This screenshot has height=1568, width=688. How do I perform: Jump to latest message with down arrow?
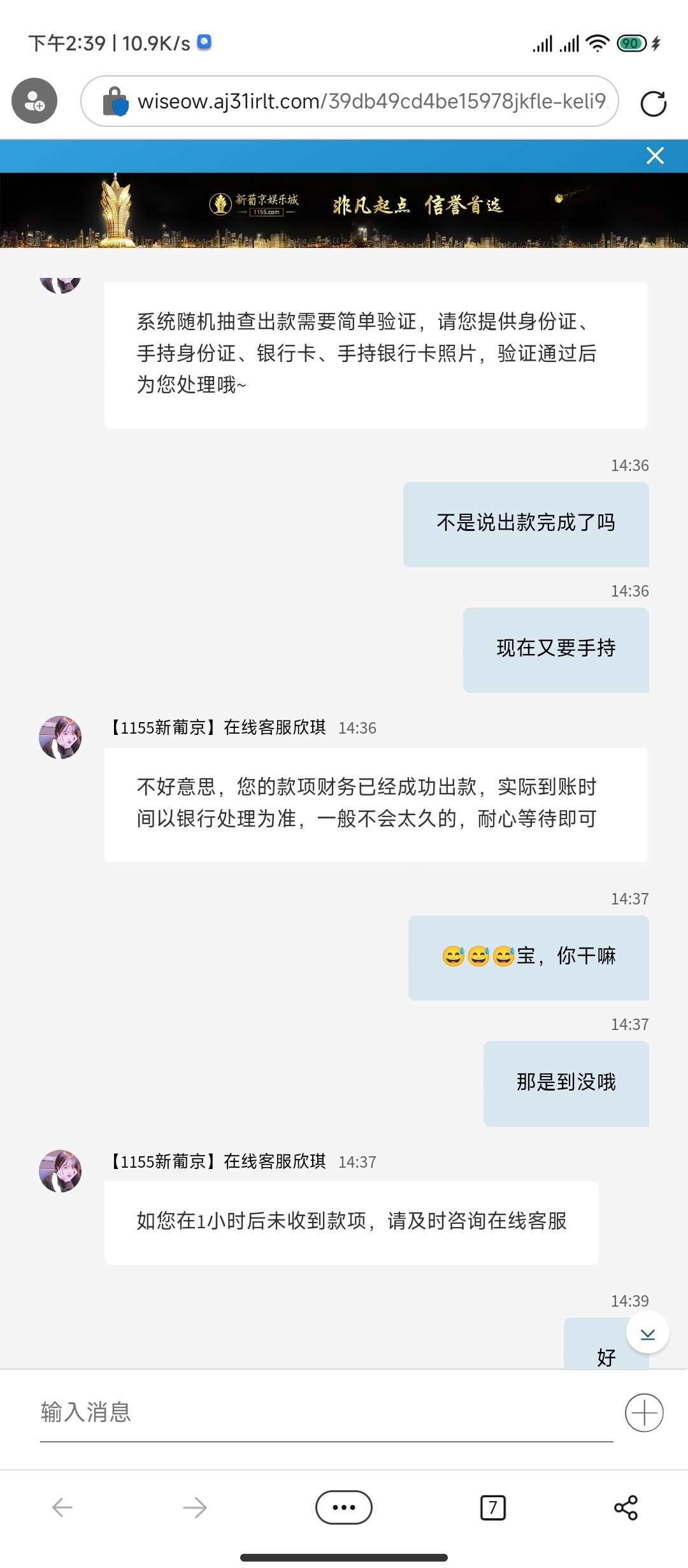tap(647, 1333)
